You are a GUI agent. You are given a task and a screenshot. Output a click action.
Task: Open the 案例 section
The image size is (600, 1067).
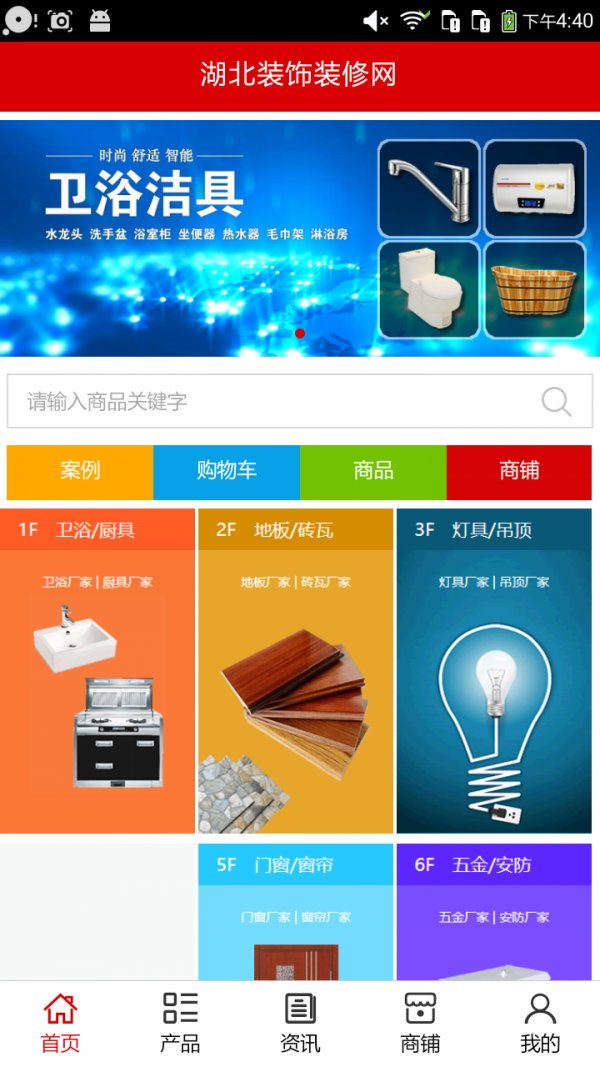(x=80, y=471)
